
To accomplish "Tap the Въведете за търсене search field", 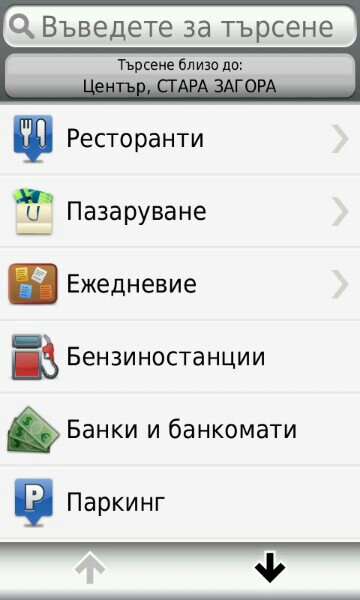I will pyautogui.click(x=180, y=26).
